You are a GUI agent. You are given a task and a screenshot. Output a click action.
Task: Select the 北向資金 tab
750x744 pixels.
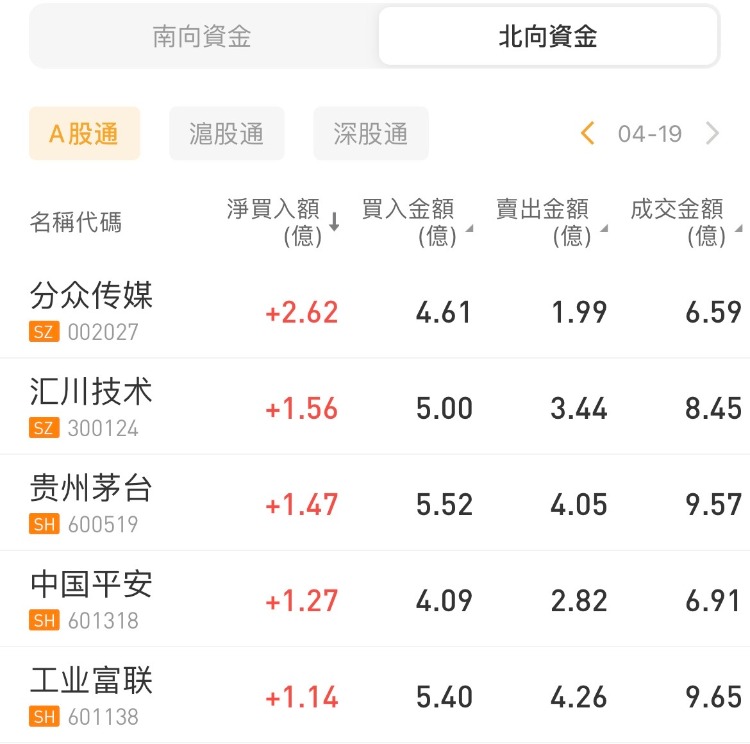[x=548, y=37]
